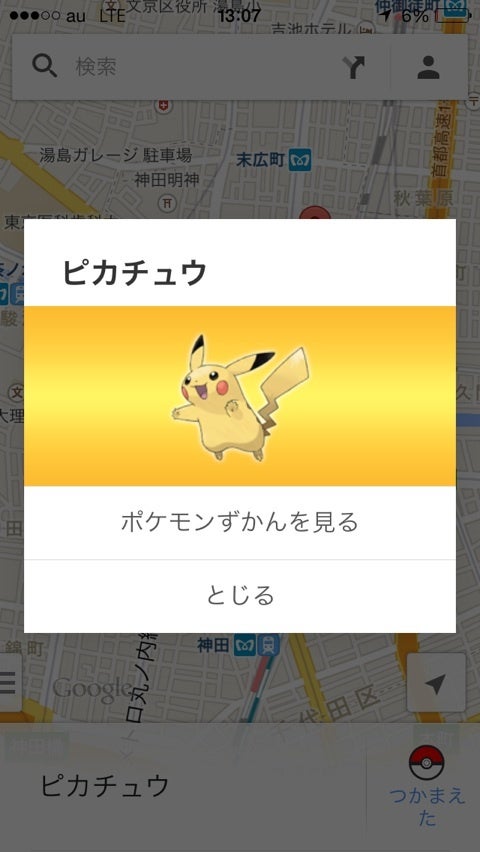
Task: Open the account profile icon
Action: [428, 67]
